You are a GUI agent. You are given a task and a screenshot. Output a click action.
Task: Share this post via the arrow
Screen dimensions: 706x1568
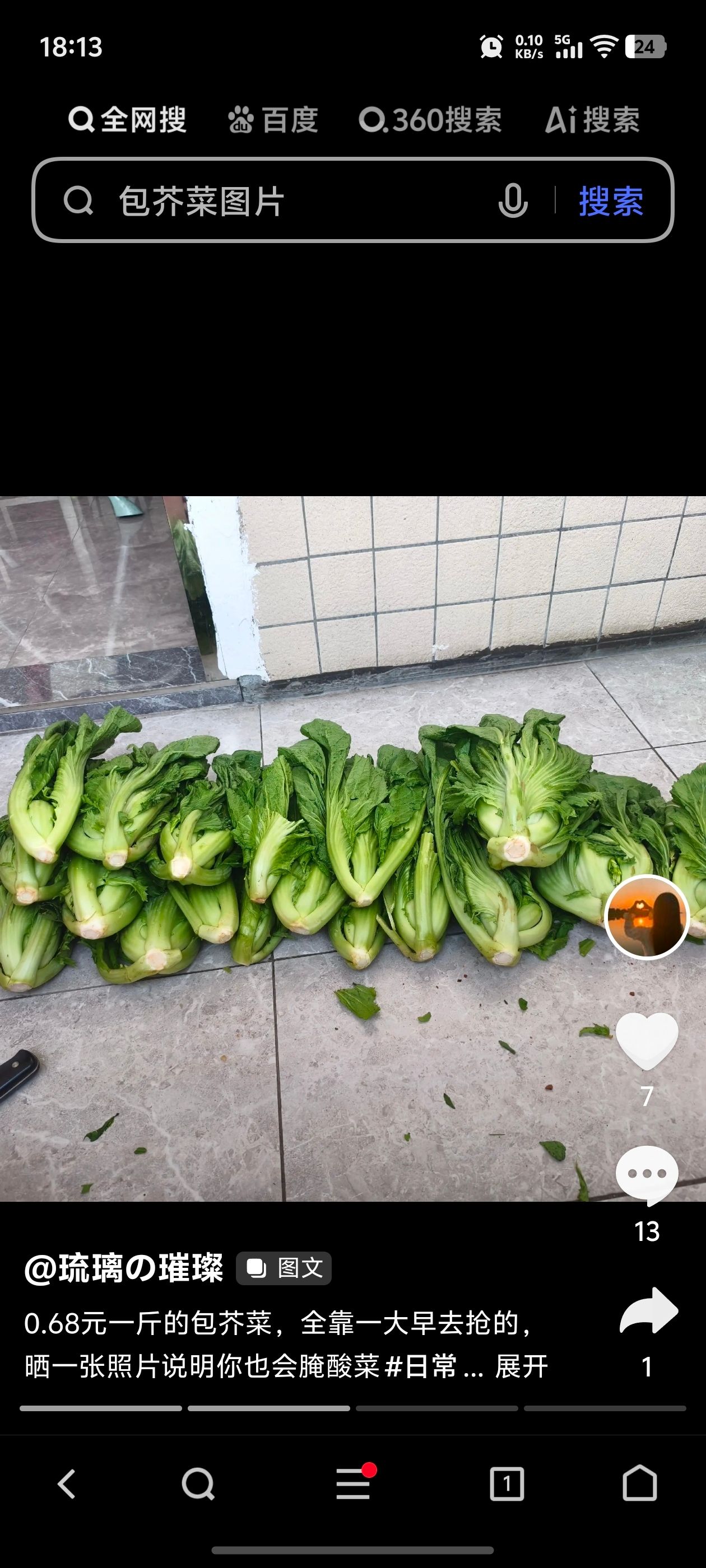tap(648, 1311)
